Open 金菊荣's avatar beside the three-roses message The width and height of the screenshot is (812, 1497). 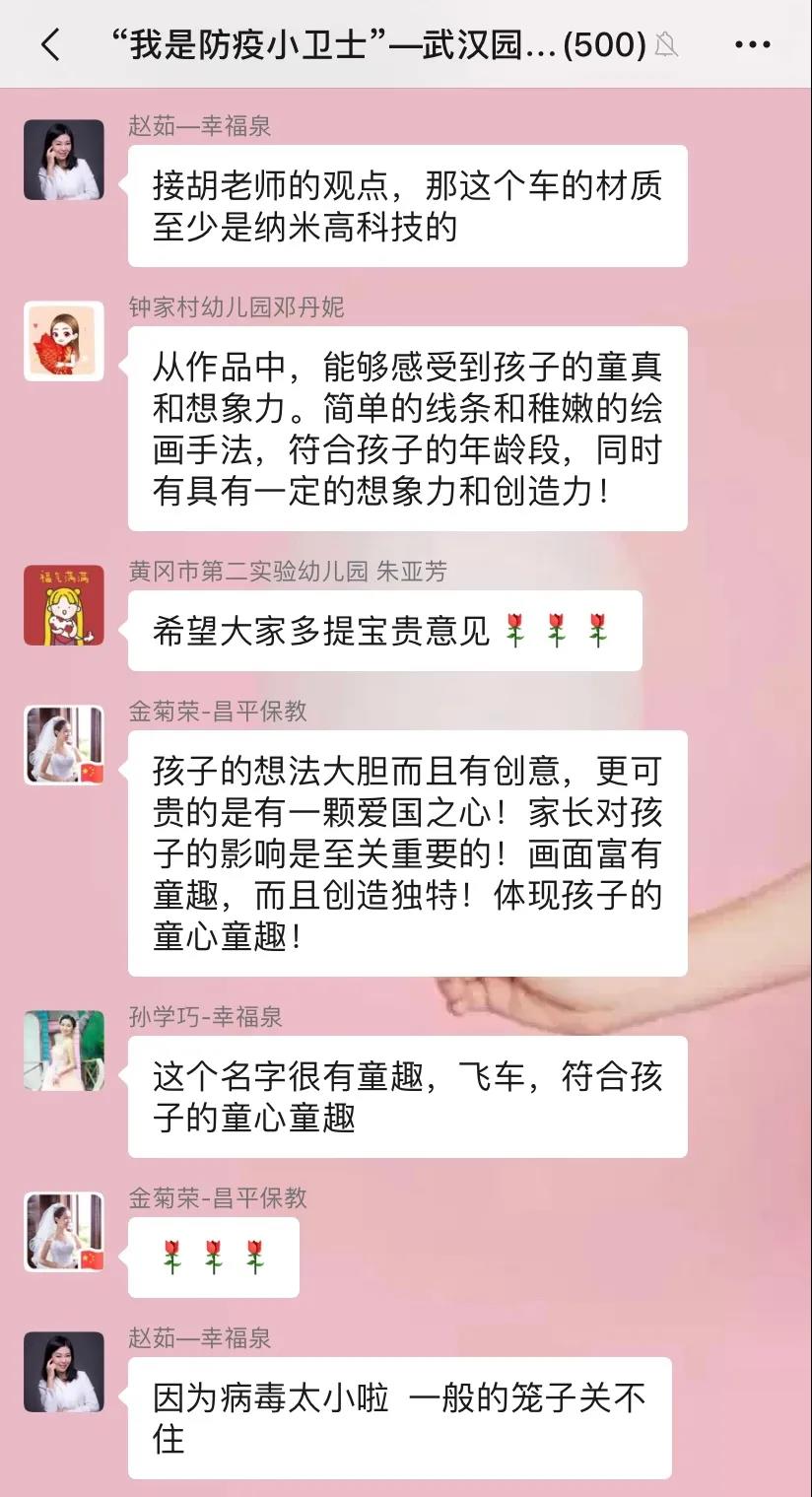tap(64, 1232)
